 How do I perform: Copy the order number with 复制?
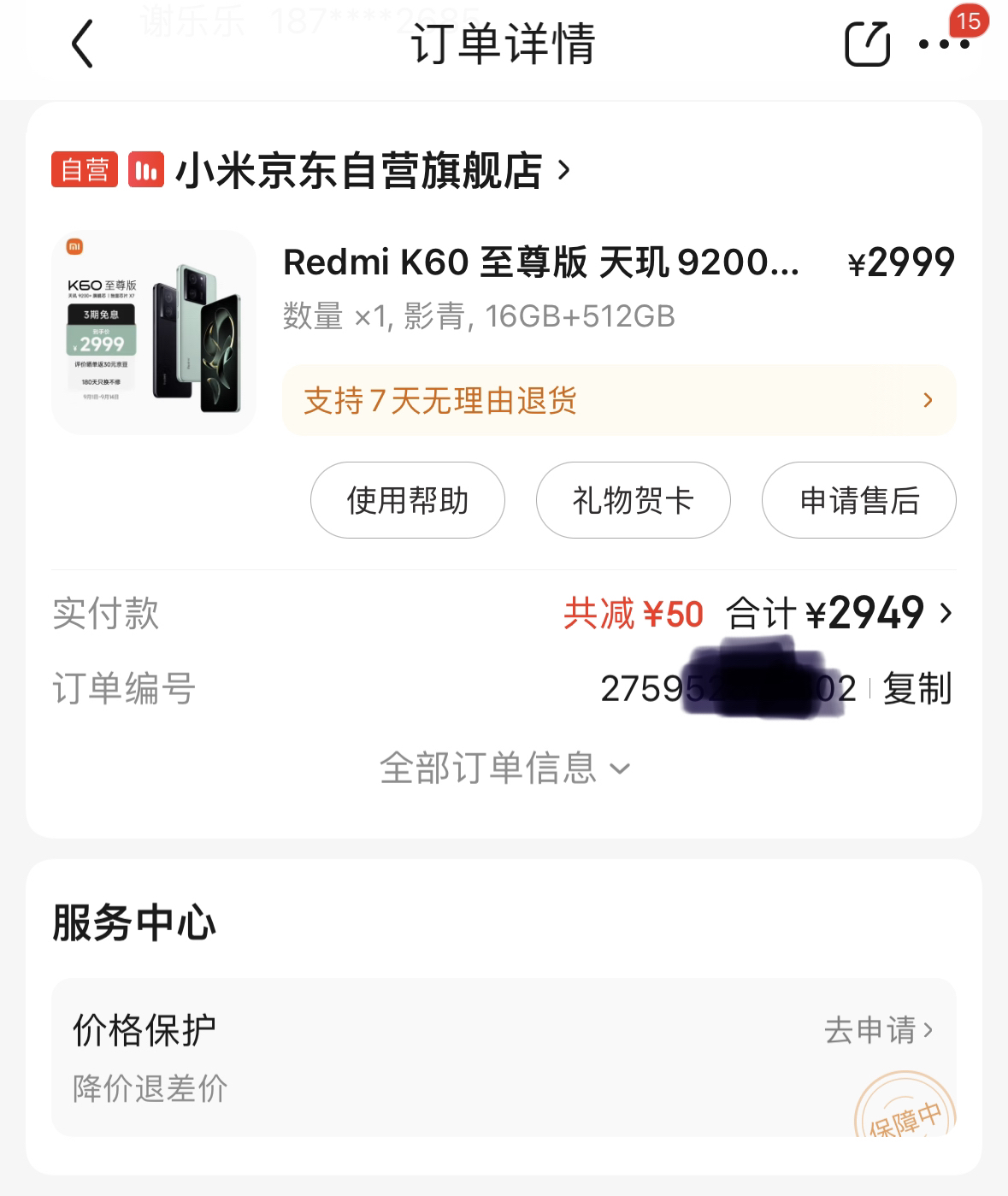point(917,689)
